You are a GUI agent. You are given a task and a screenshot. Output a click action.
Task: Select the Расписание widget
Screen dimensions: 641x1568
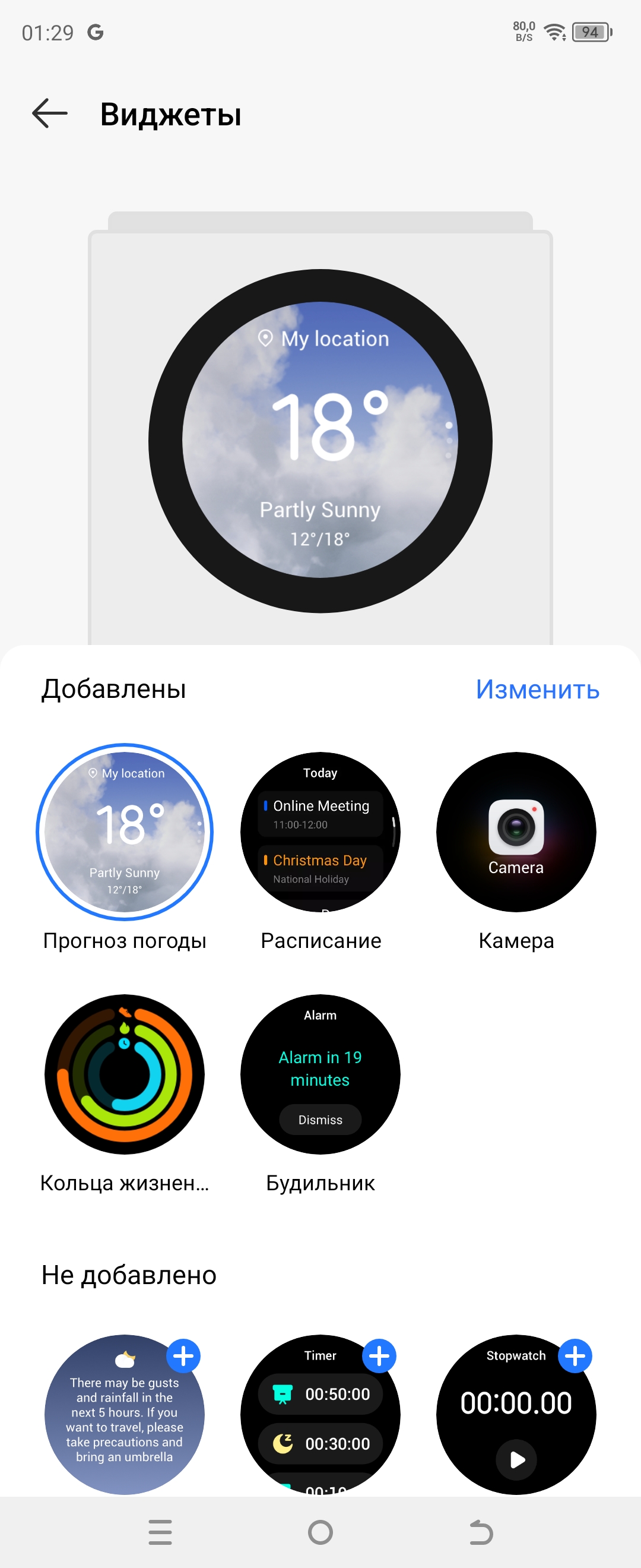point(320,832)
